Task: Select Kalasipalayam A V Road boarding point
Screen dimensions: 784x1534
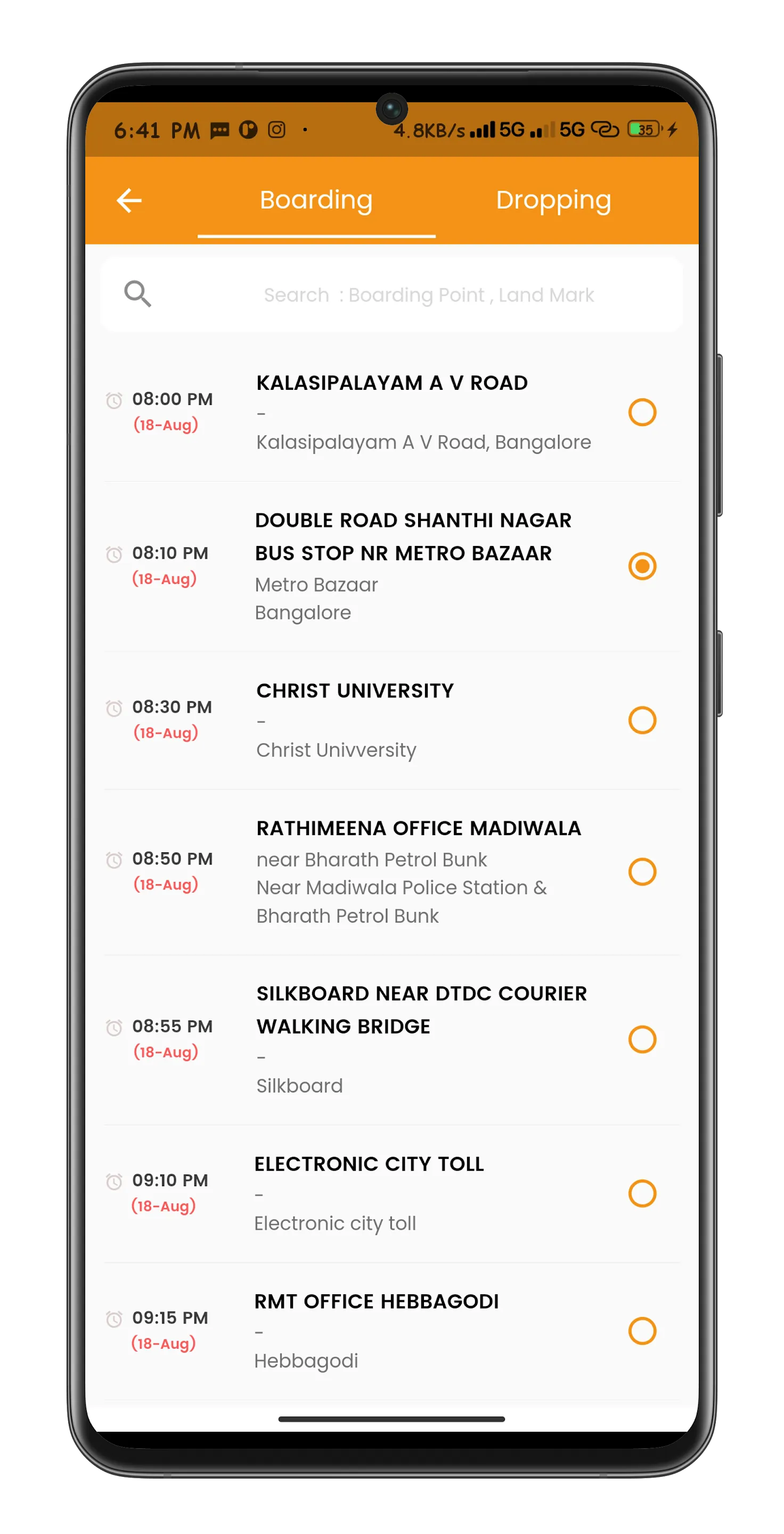Action: click(642, 412)
